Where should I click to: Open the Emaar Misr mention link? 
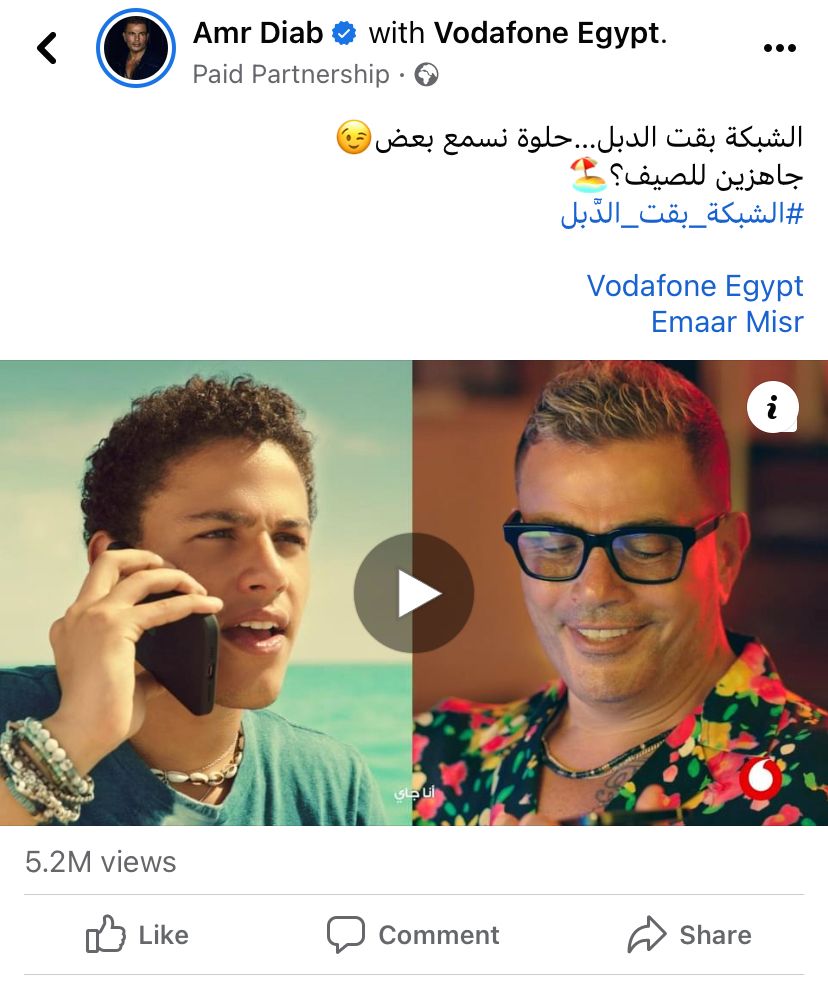click(727, 322)
